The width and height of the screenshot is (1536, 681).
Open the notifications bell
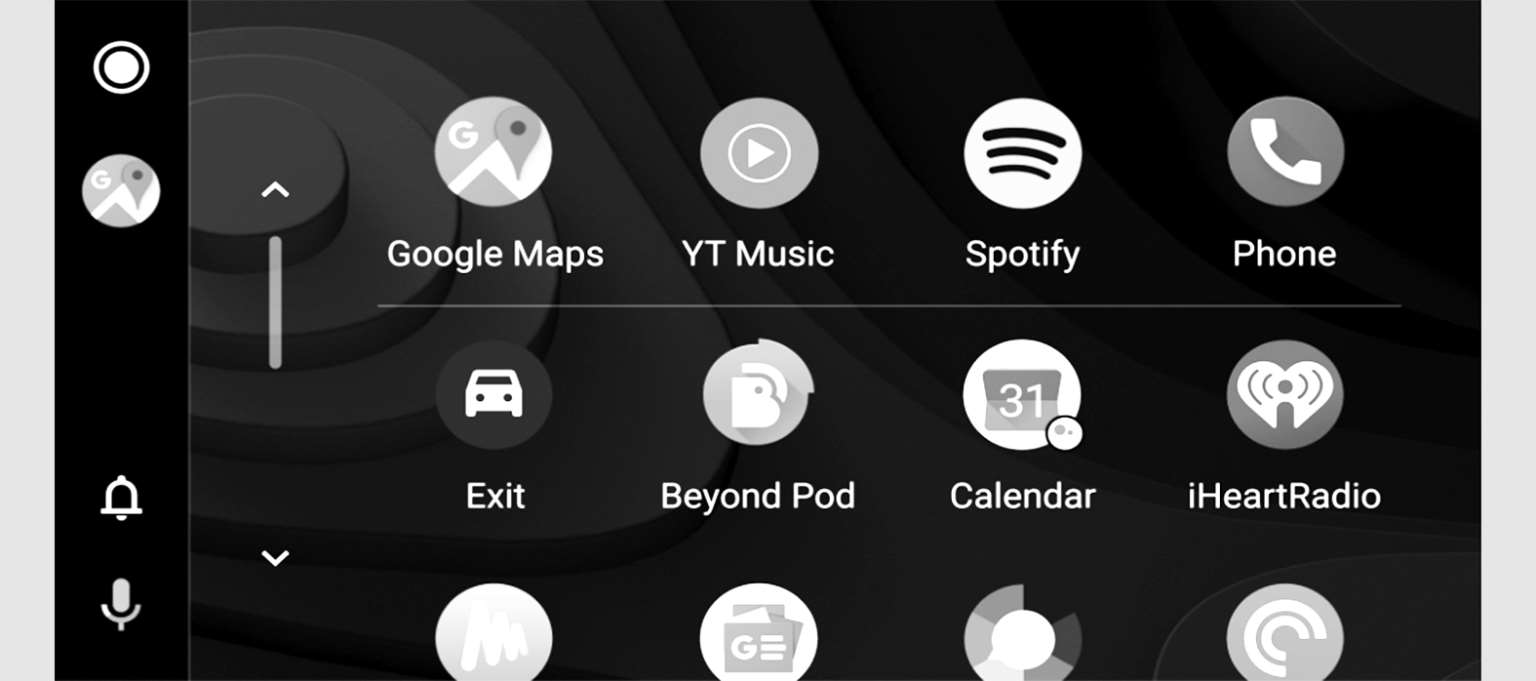(121, 498)
